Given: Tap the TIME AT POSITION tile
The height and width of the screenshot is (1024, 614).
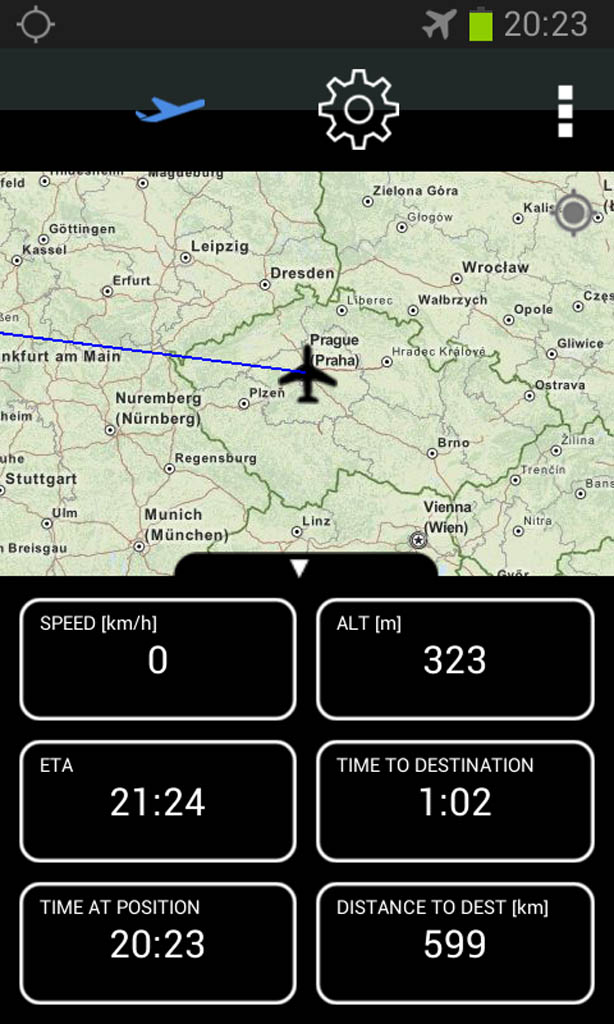Looking at the screenshot, I should (x=158, y=943).
